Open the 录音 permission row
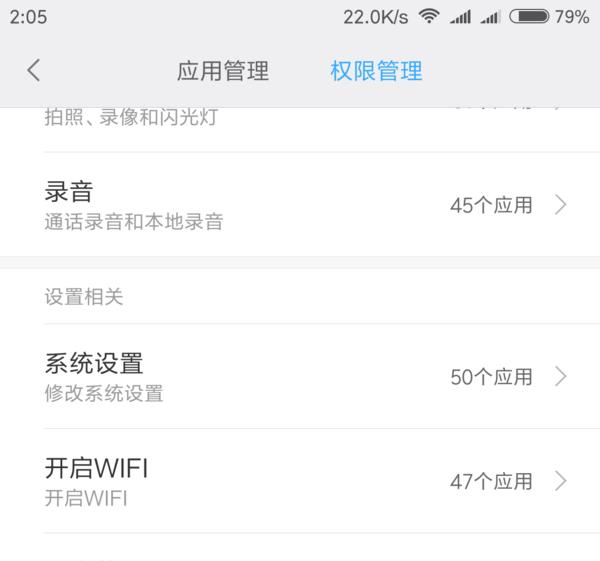This screenshot has width=600, height=561. 300,205
